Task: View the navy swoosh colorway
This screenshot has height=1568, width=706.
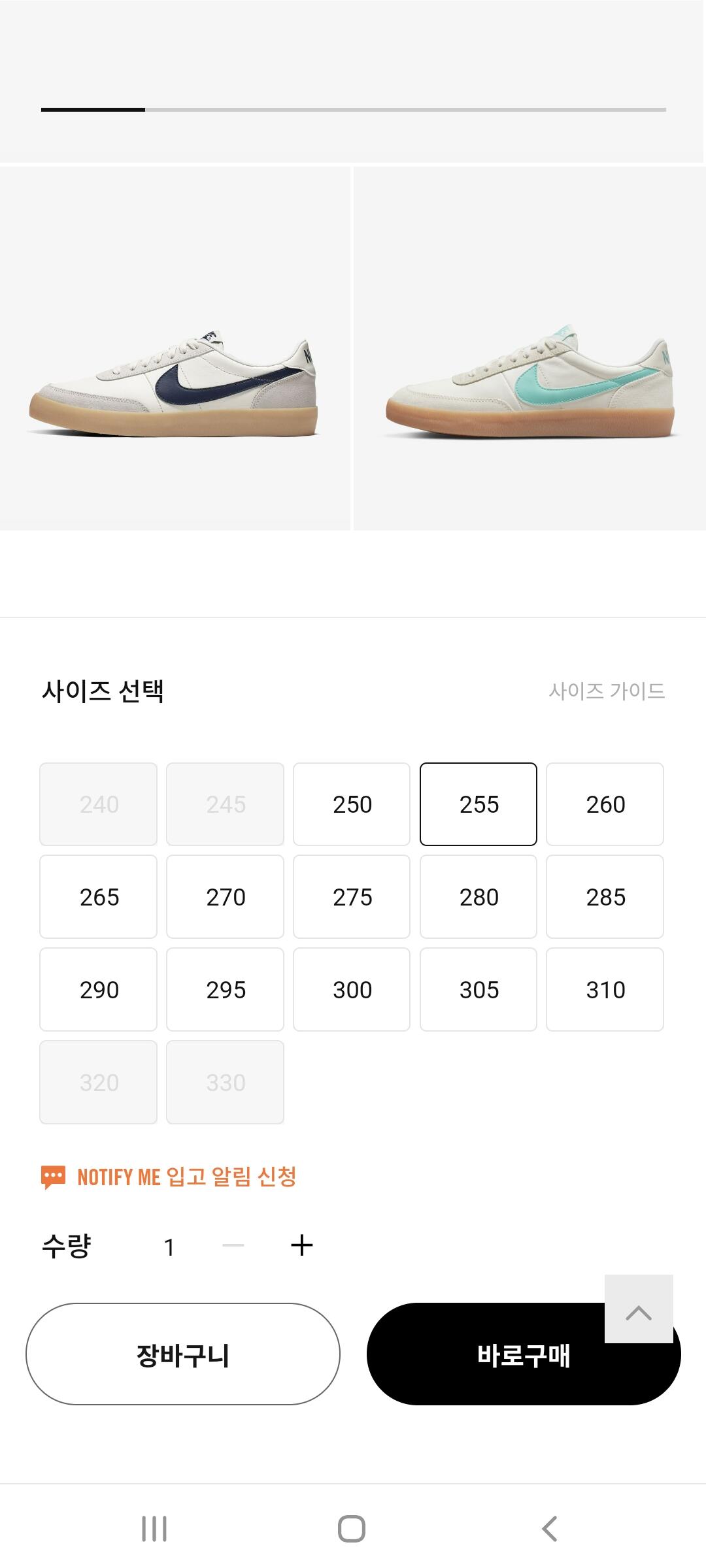Action: [x=175, y=348]
